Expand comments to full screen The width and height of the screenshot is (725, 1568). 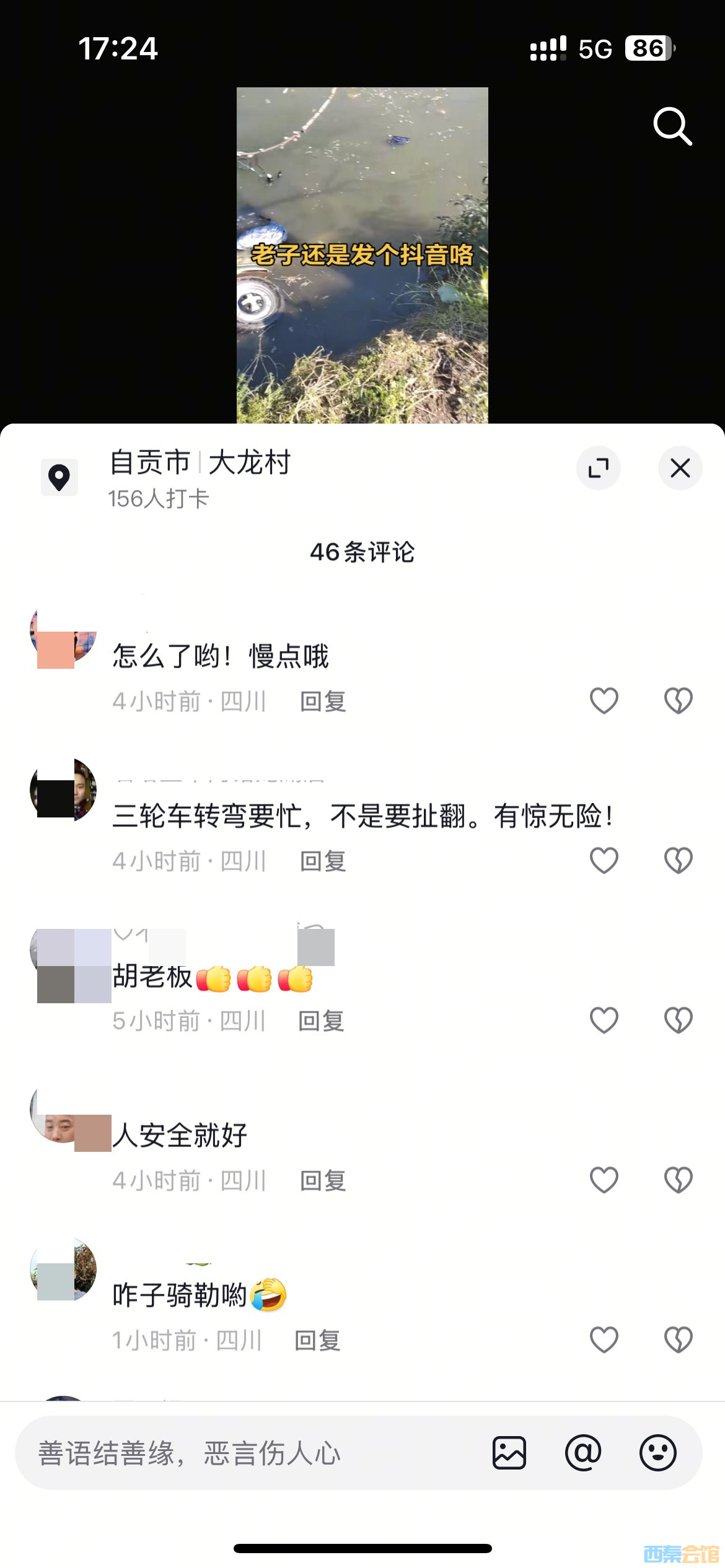point(598,468)
